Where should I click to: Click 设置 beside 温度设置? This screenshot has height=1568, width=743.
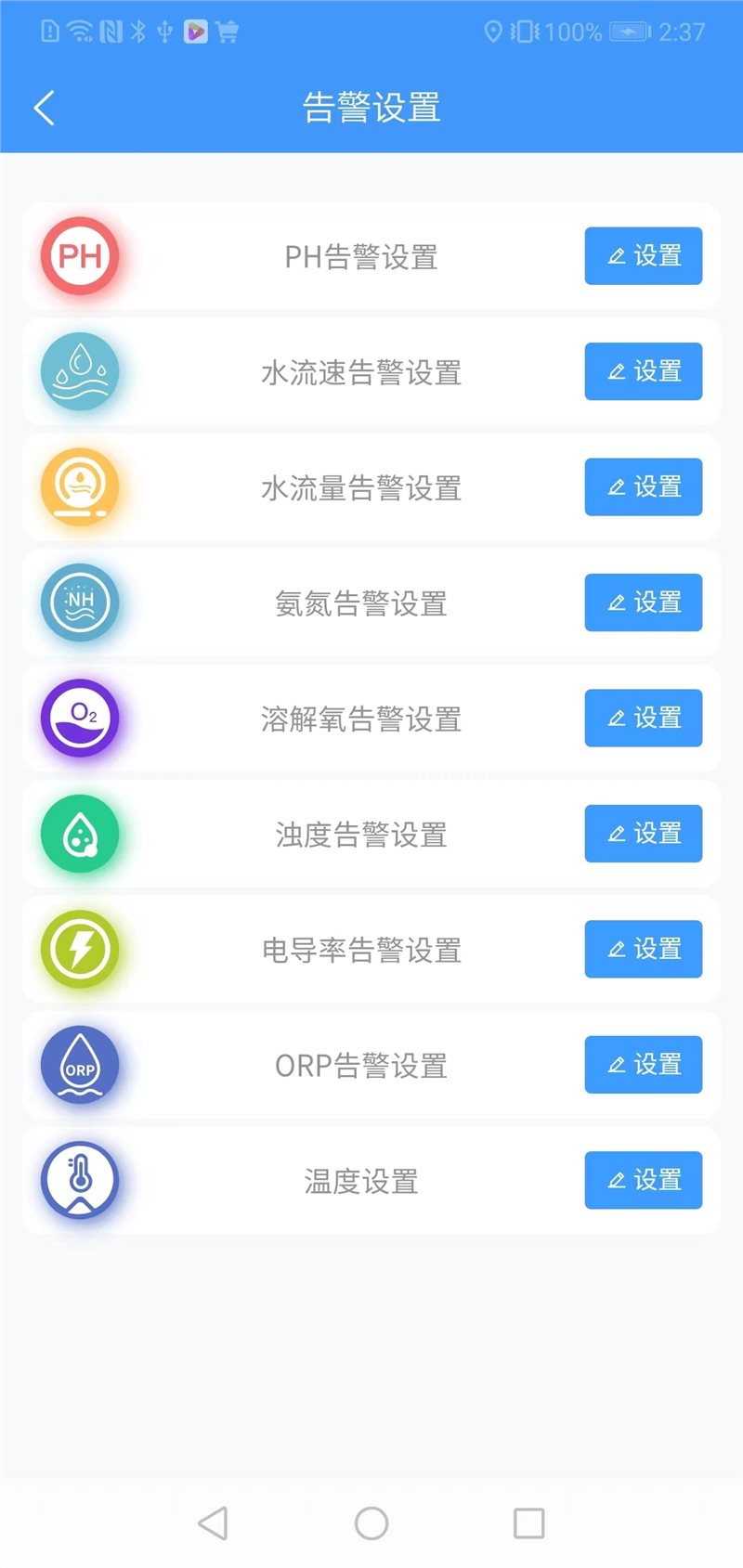click(644, 1180)
